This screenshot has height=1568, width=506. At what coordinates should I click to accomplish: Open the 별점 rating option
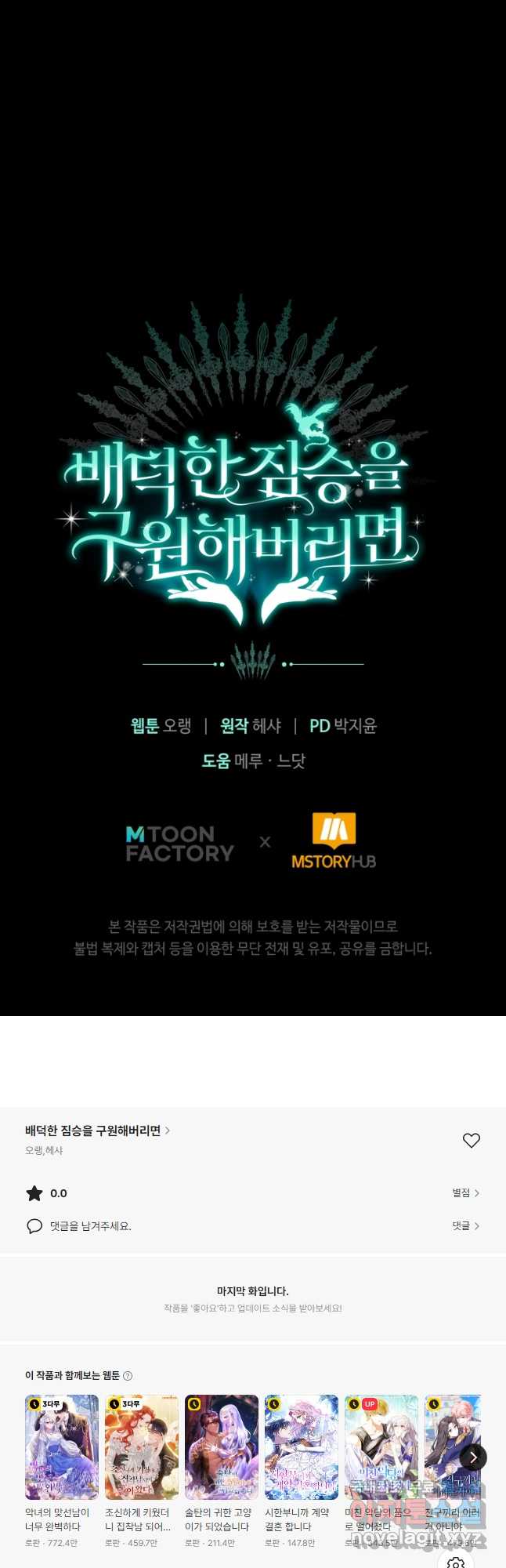tap(465, 1192)
